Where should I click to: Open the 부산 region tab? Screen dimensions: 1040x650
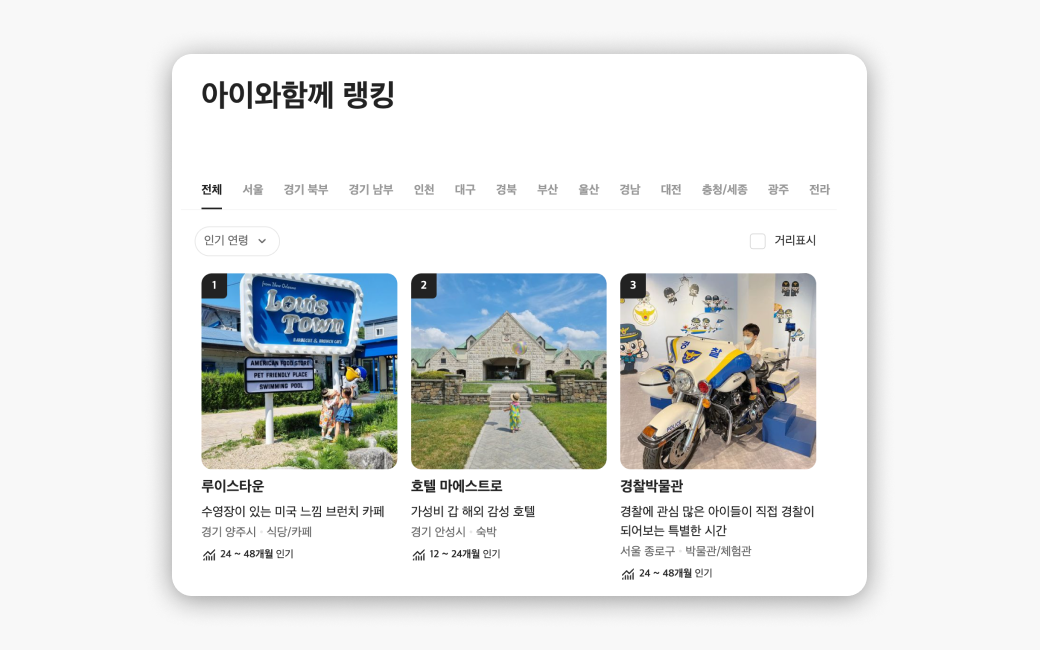[547, 190]
